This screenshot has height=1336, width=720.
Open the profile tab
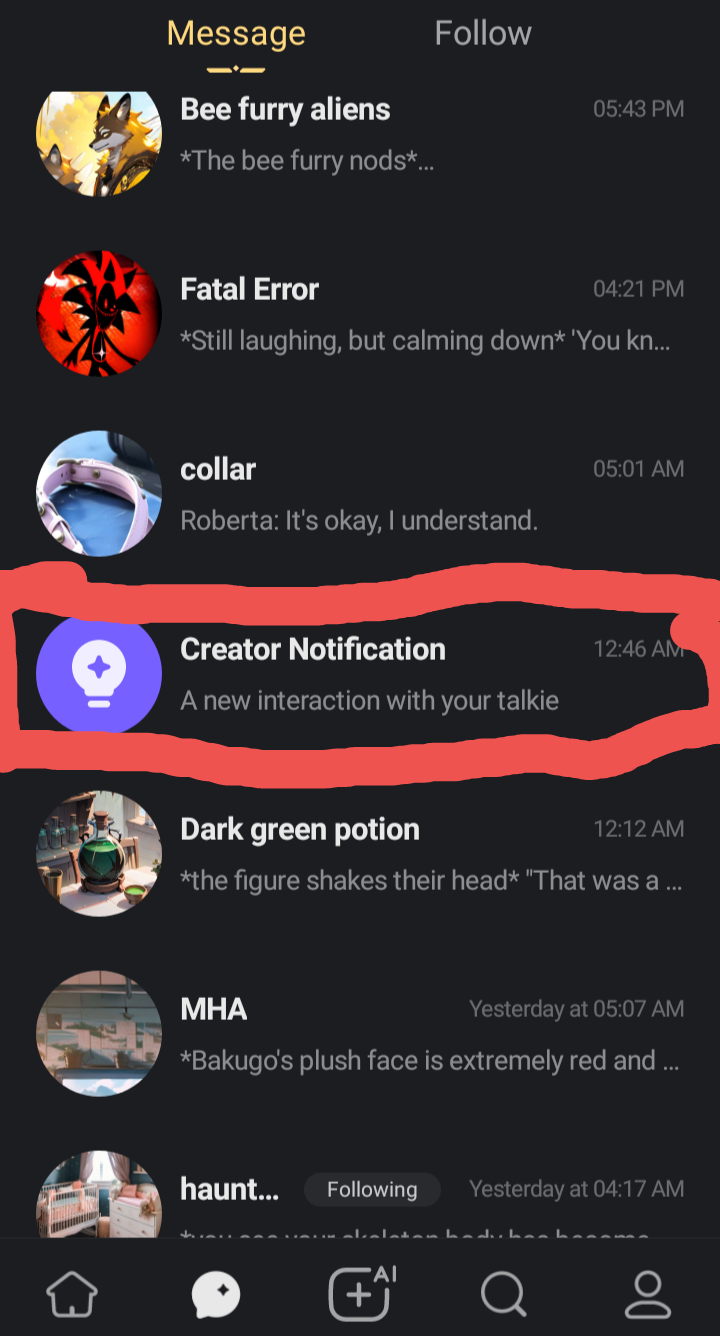coord(647,1295)
